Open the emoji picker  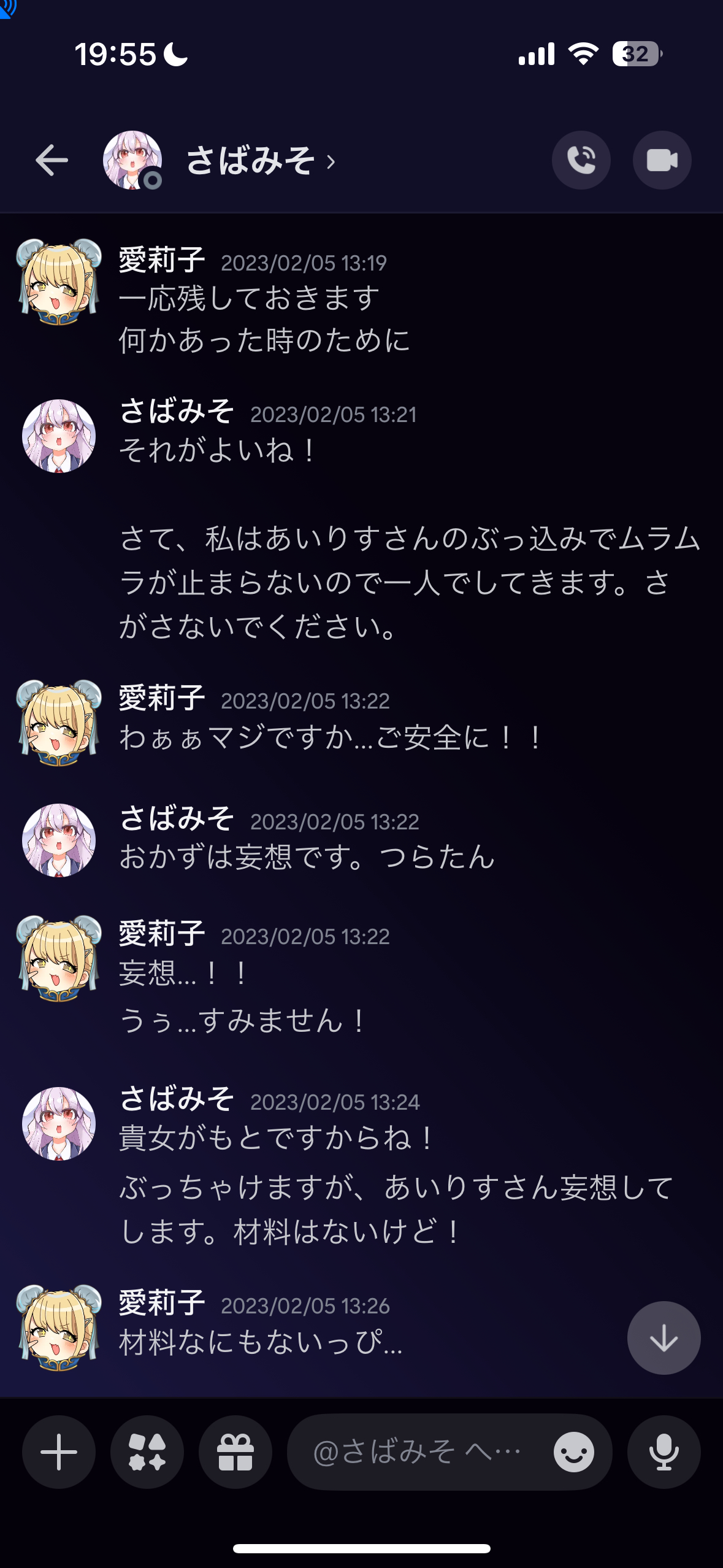573,1452
